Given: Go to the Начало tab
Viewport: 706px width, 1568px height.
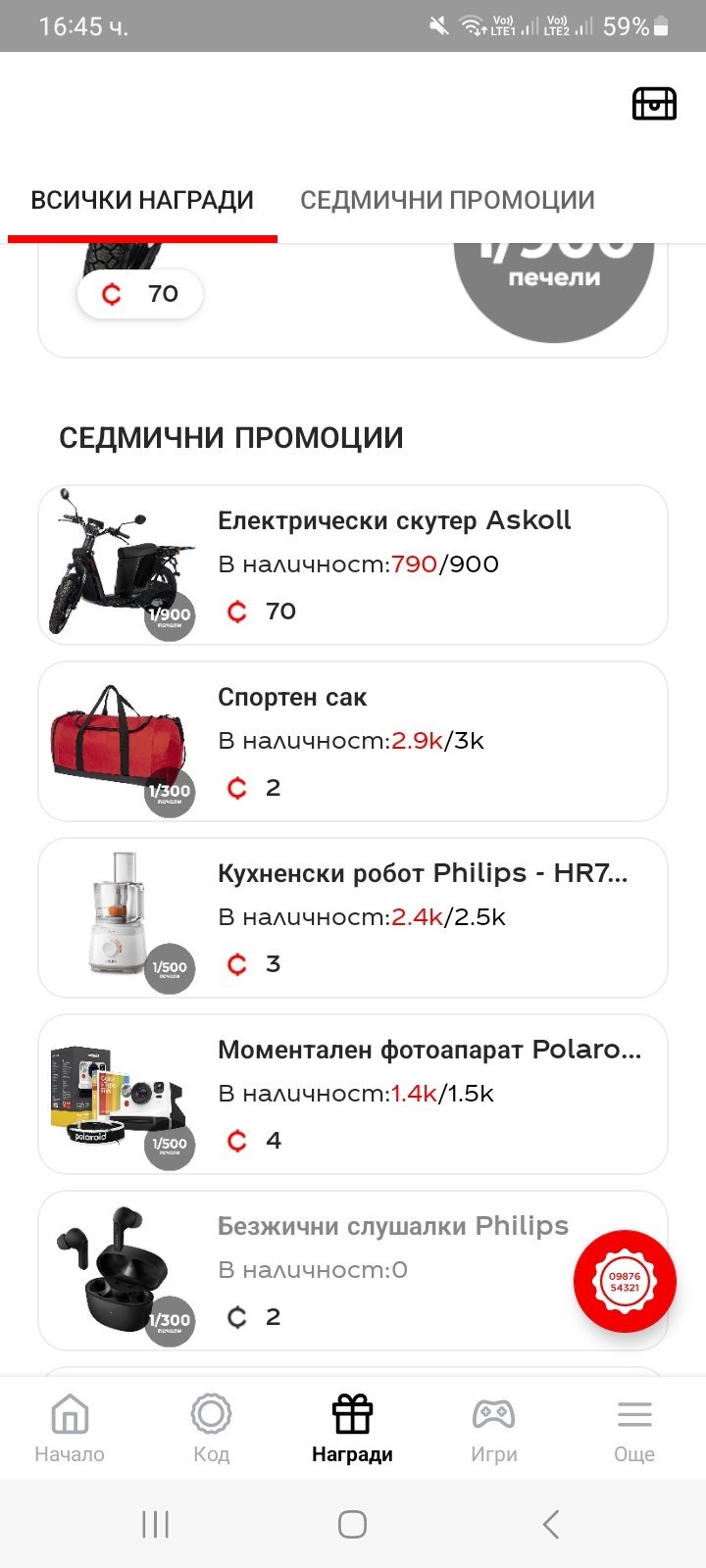Looking at the screenshot, I should (x=70, y=1428).
